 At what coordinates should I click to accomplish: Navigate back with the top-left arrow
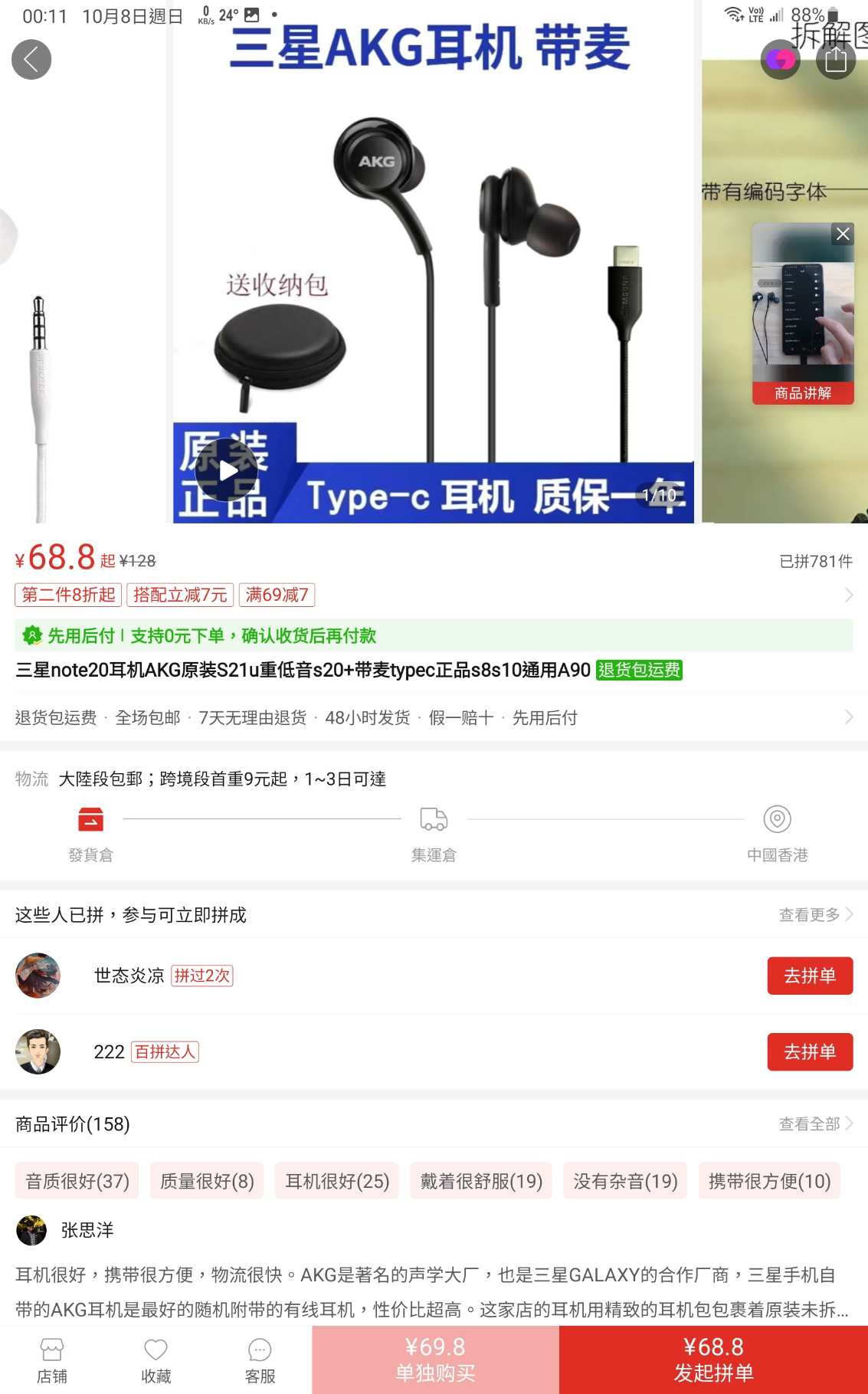[31, 59]
